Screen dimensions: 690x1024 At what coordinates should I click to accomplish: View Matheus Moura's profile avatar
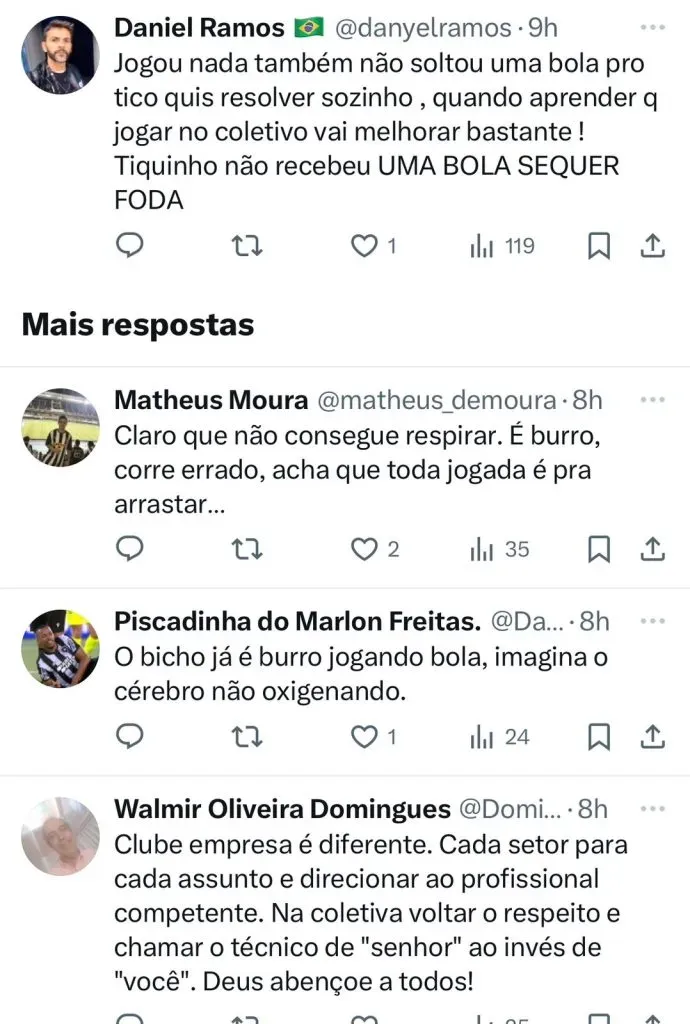(60, 428)
